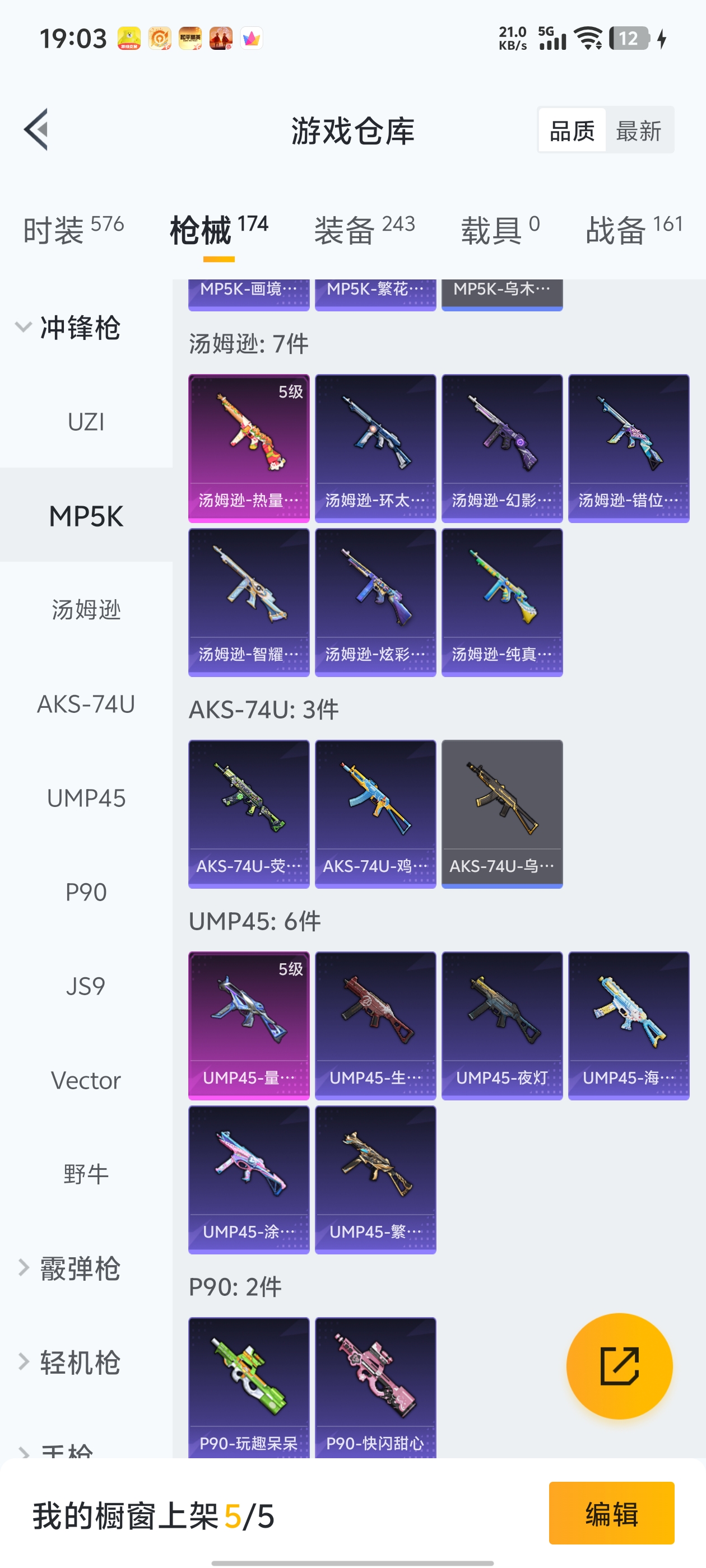
Task: Switch to the 装备 tab
Action: (x=364, y=230)
